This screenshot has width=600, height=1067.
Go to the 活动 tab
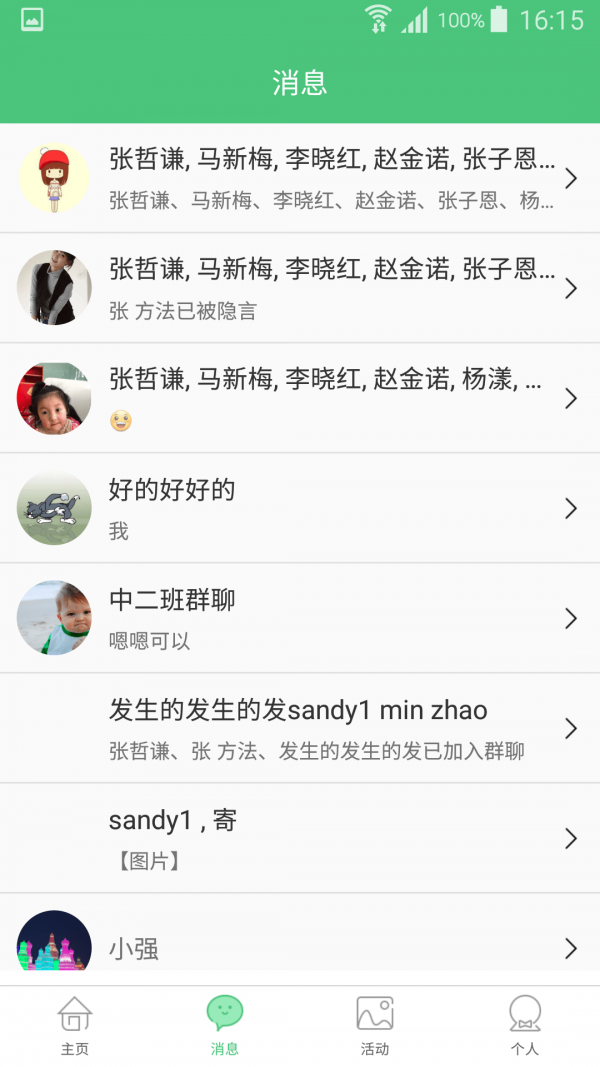[375, 1025]
